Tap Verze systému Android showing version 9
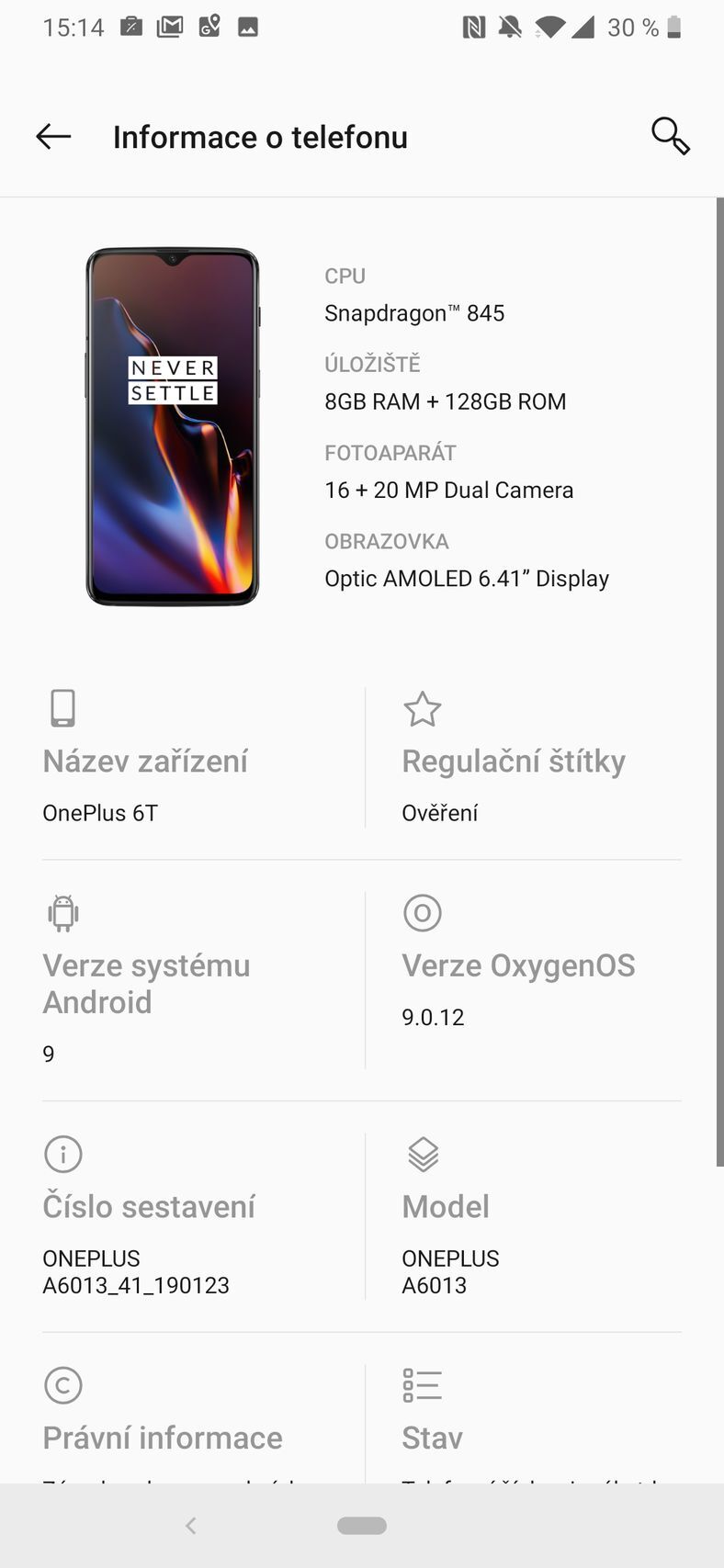 (147, 983)
